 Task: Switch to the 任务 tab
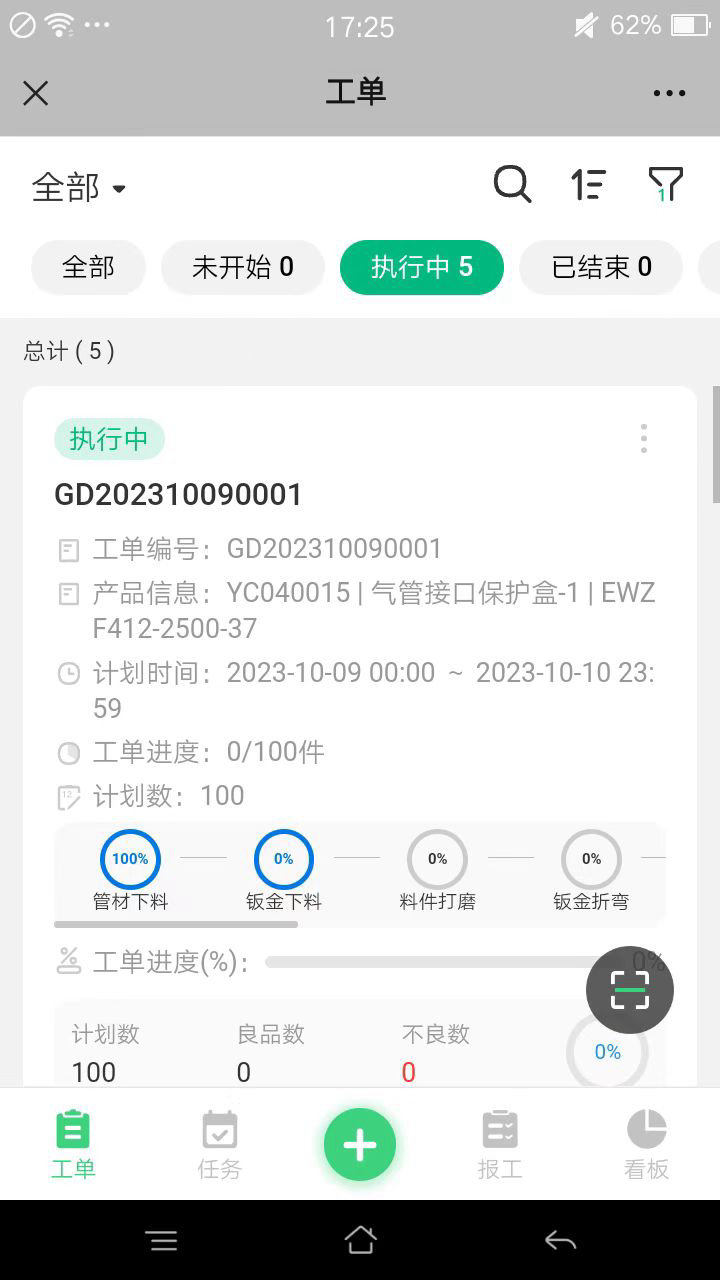click(x=220, y=1145)
